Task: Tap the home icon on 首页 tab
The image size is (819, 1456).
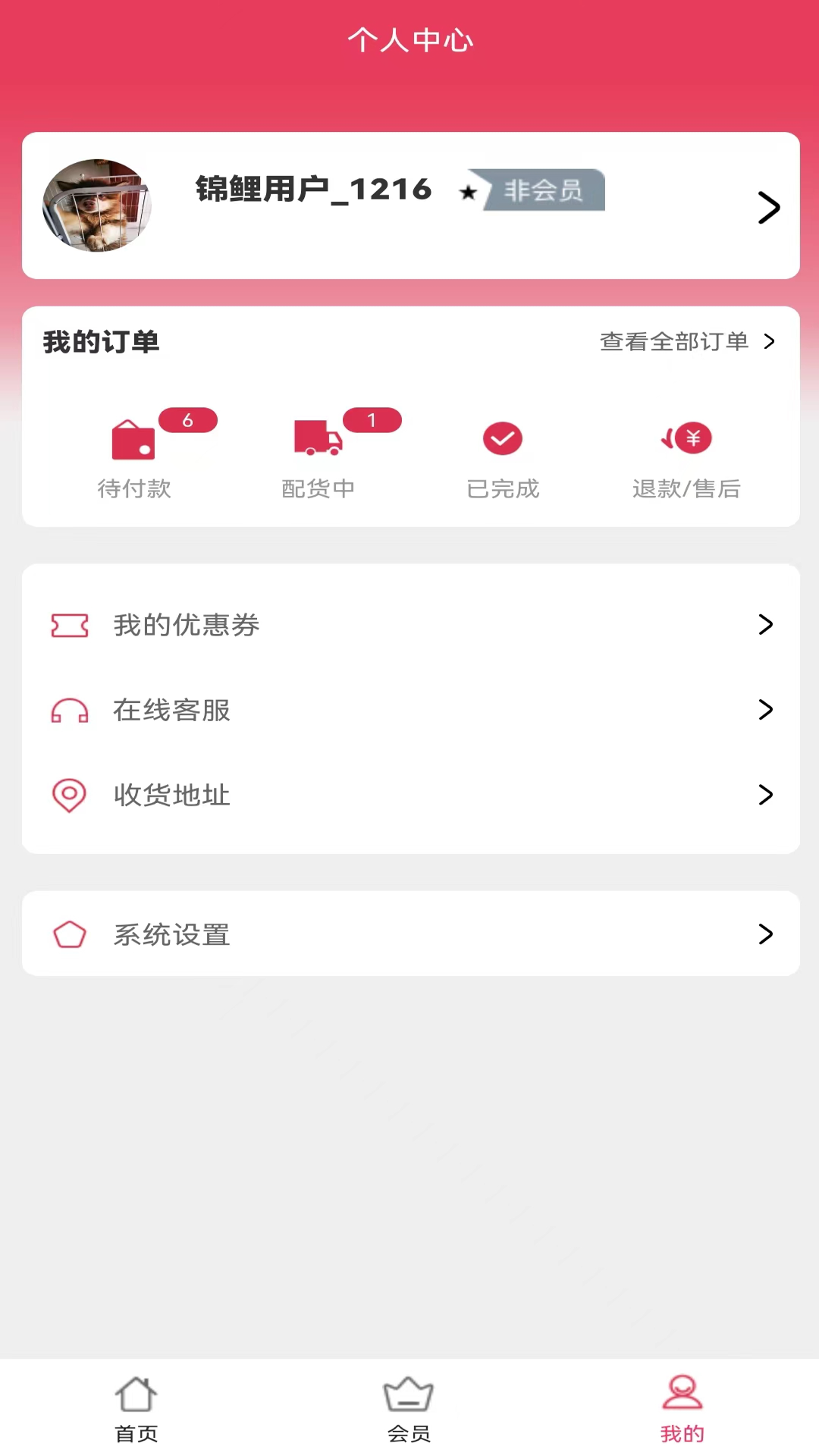Action: [136, 1394]
